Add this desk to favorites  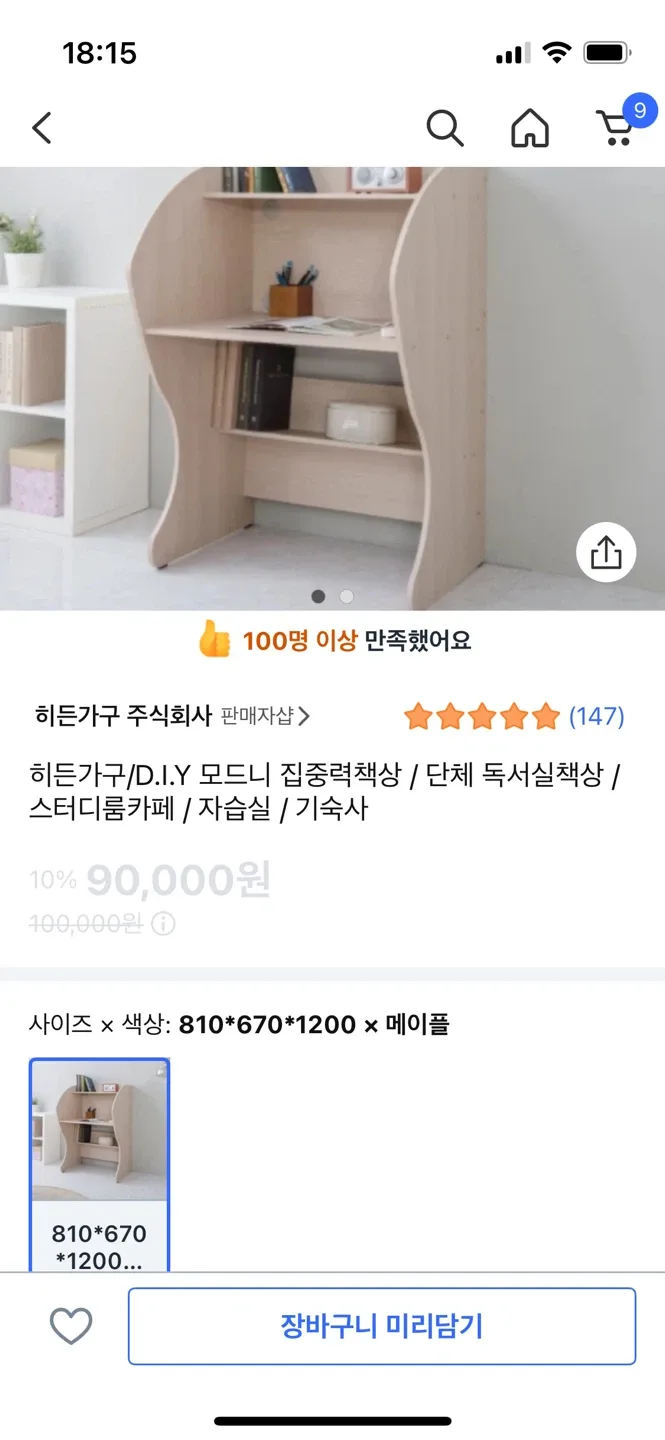[71, 1326]
